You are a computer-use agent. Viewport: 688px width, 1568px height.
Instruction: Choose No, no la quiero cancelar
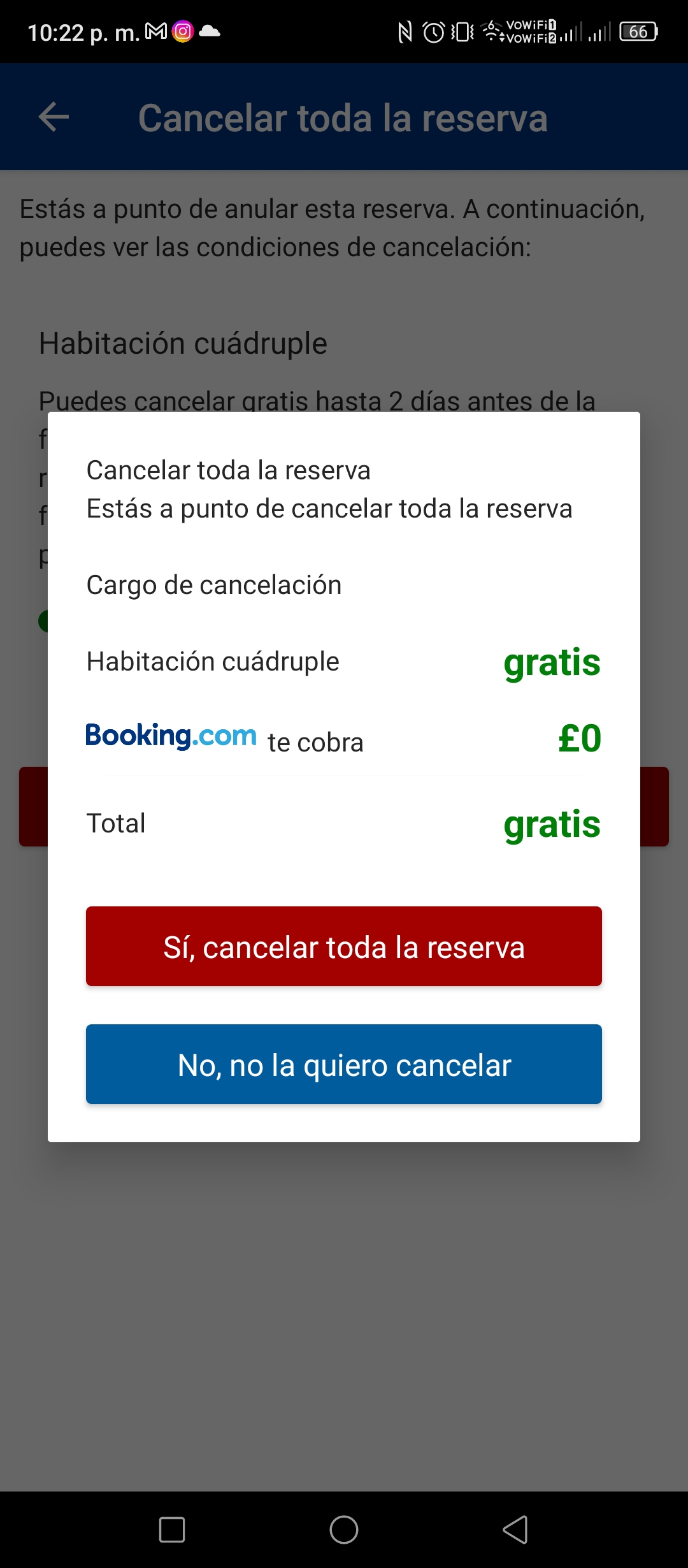[x=344, y=1064]
